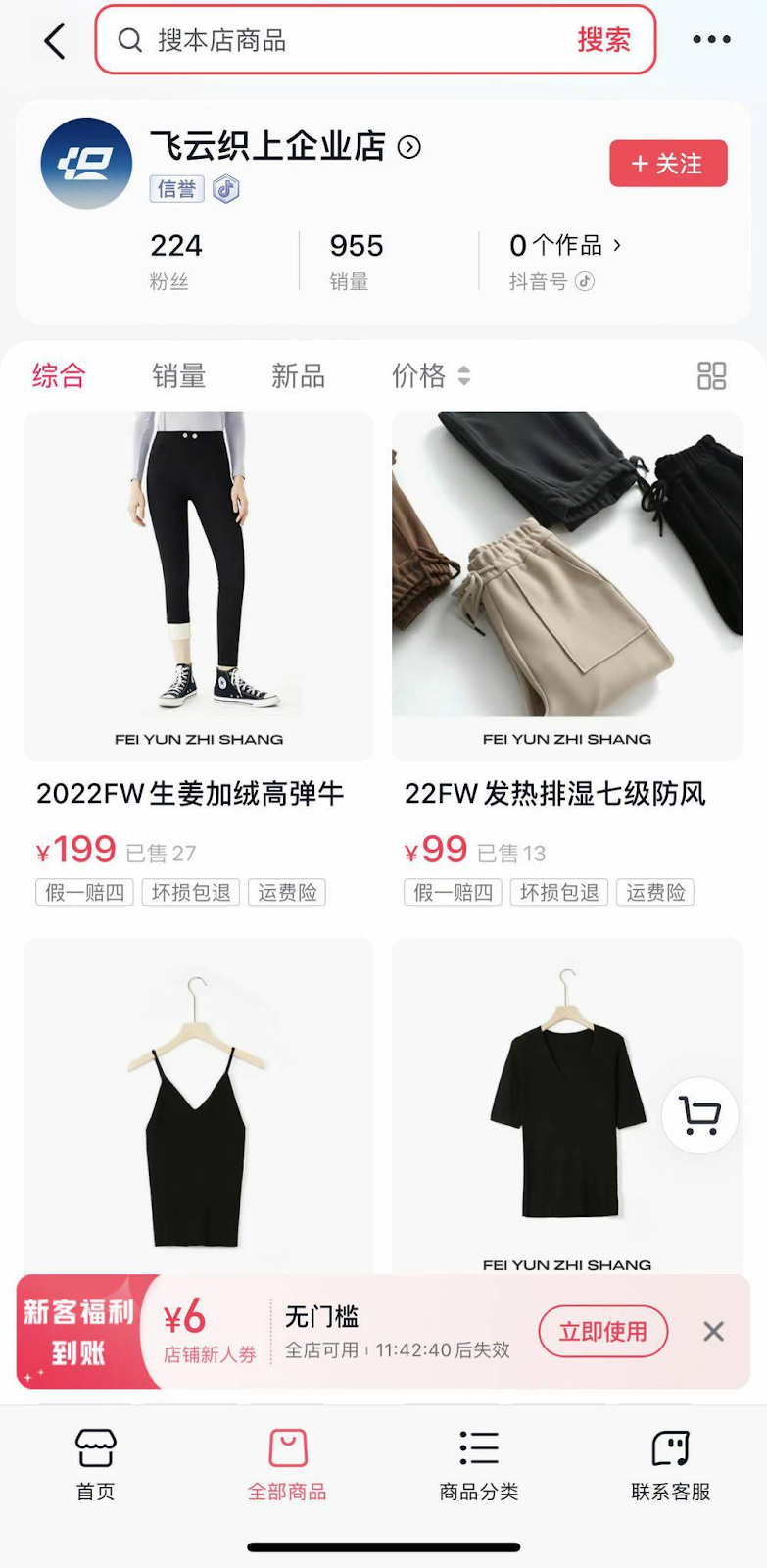
Task: Sort products by 价格
Action: pos(430,375)
